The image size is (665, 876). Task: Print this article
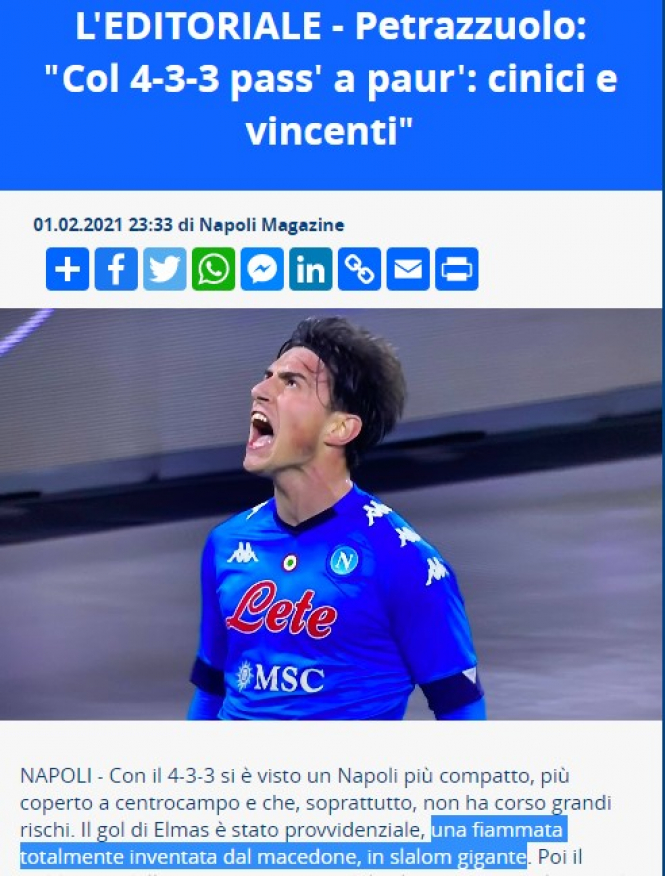457,269
